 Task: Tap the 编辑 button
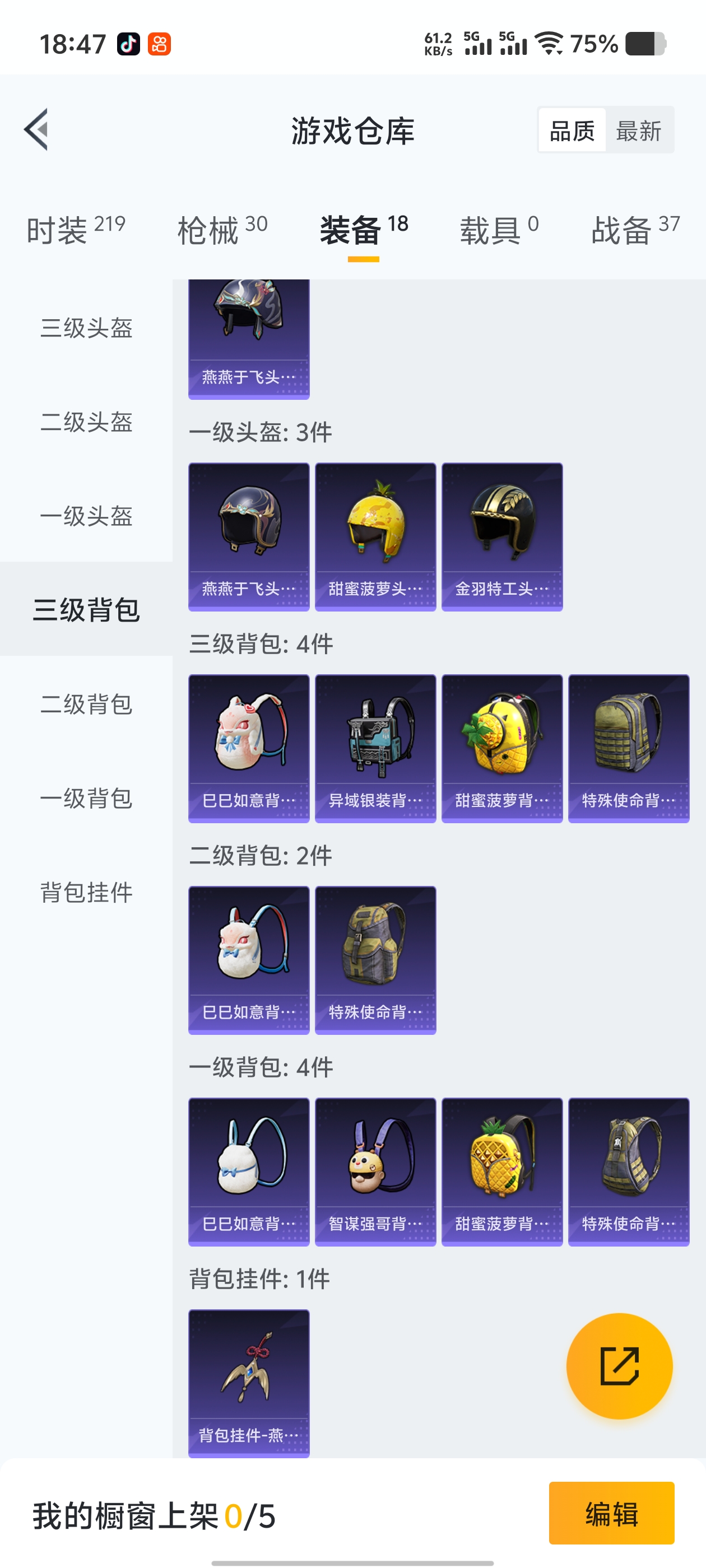click(611, 1513)
